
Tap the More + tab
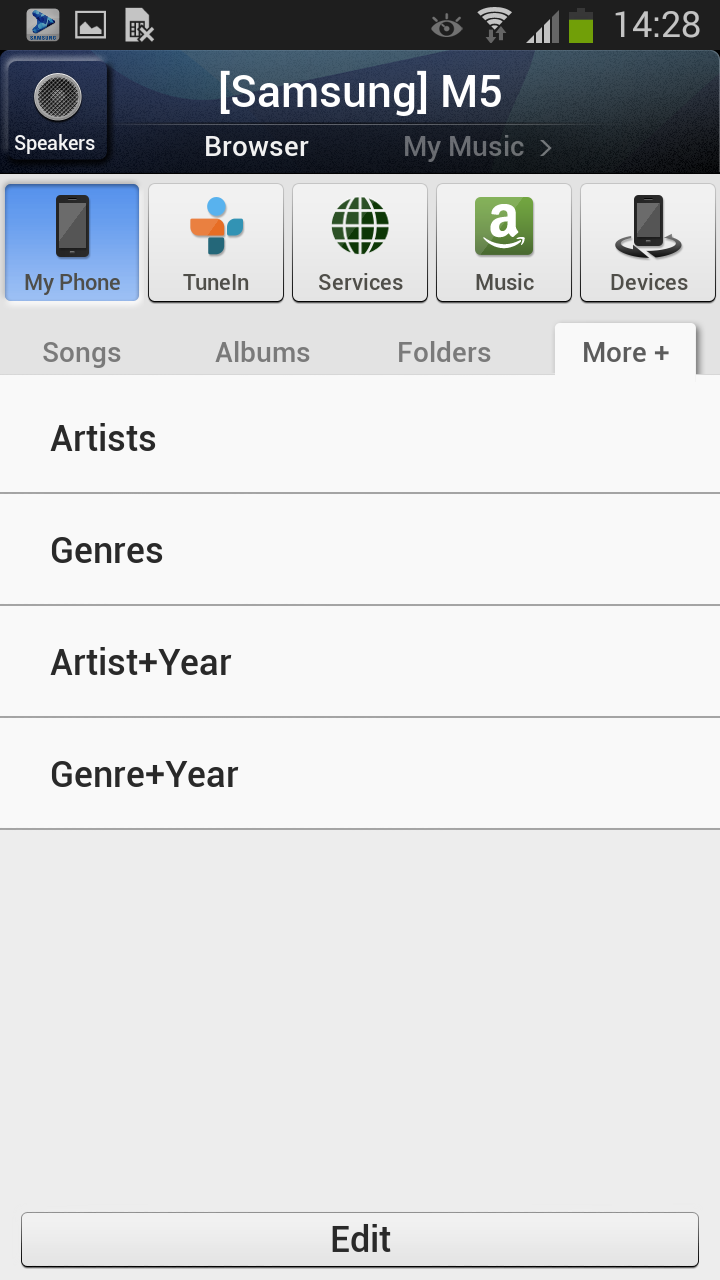pyautogui.click(x=625, y=352)
